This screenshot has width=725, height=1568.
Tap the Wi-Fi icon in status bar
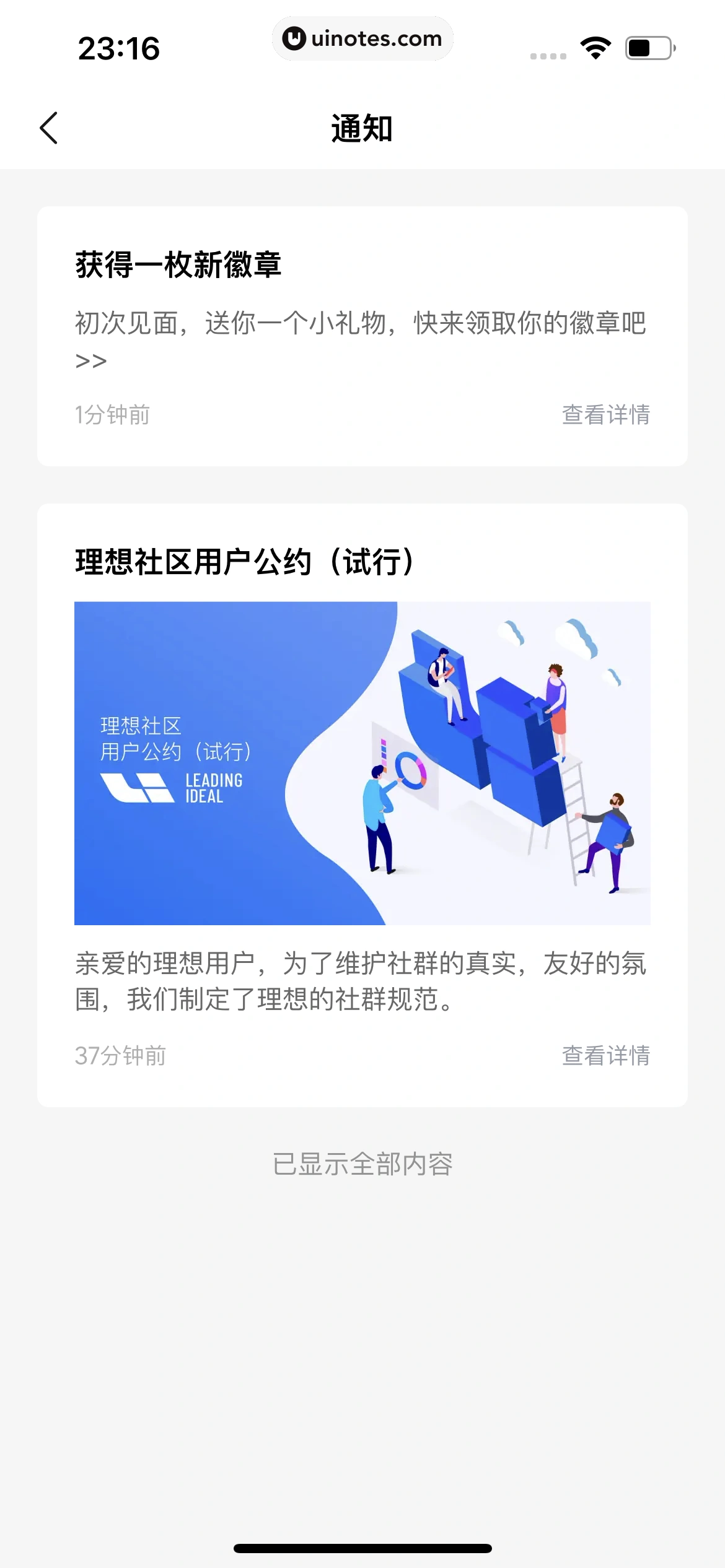click(595, 46)
